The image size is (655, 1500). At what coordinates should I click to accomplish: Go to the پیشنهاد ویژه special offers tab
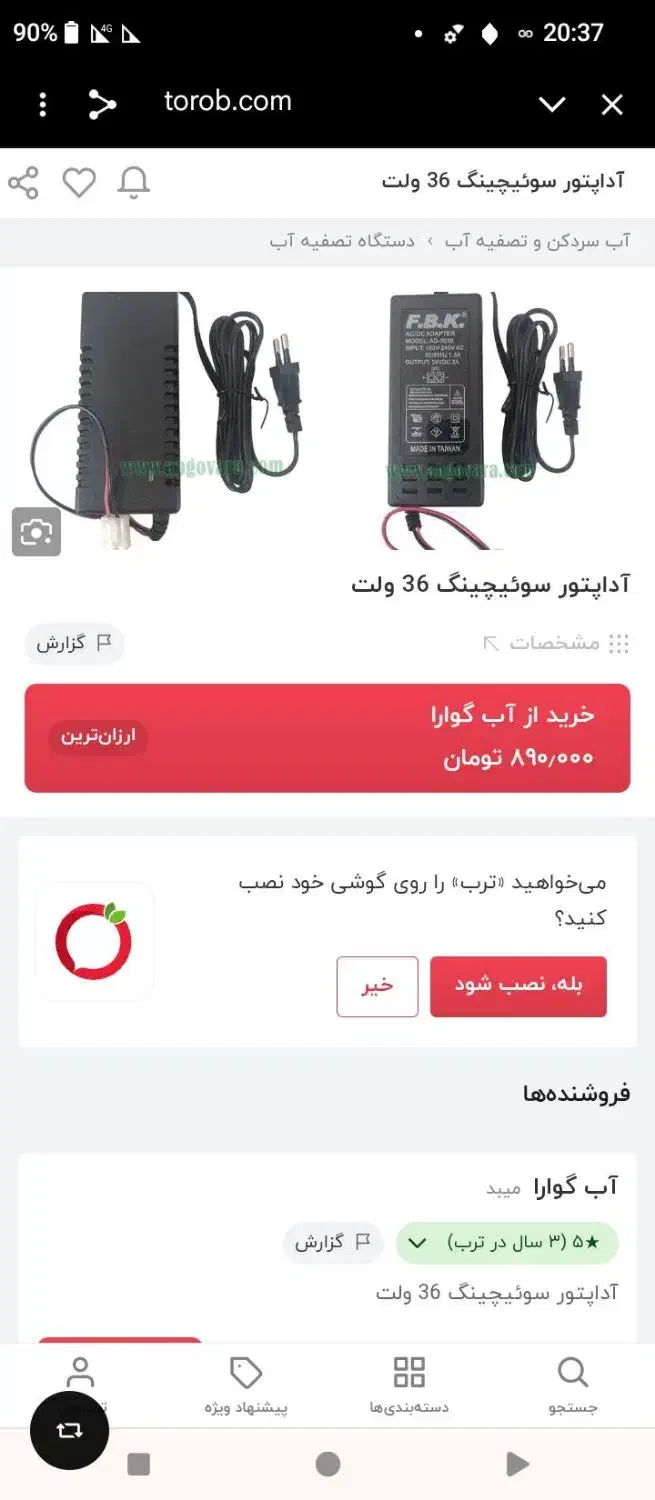pos(246,1385)
